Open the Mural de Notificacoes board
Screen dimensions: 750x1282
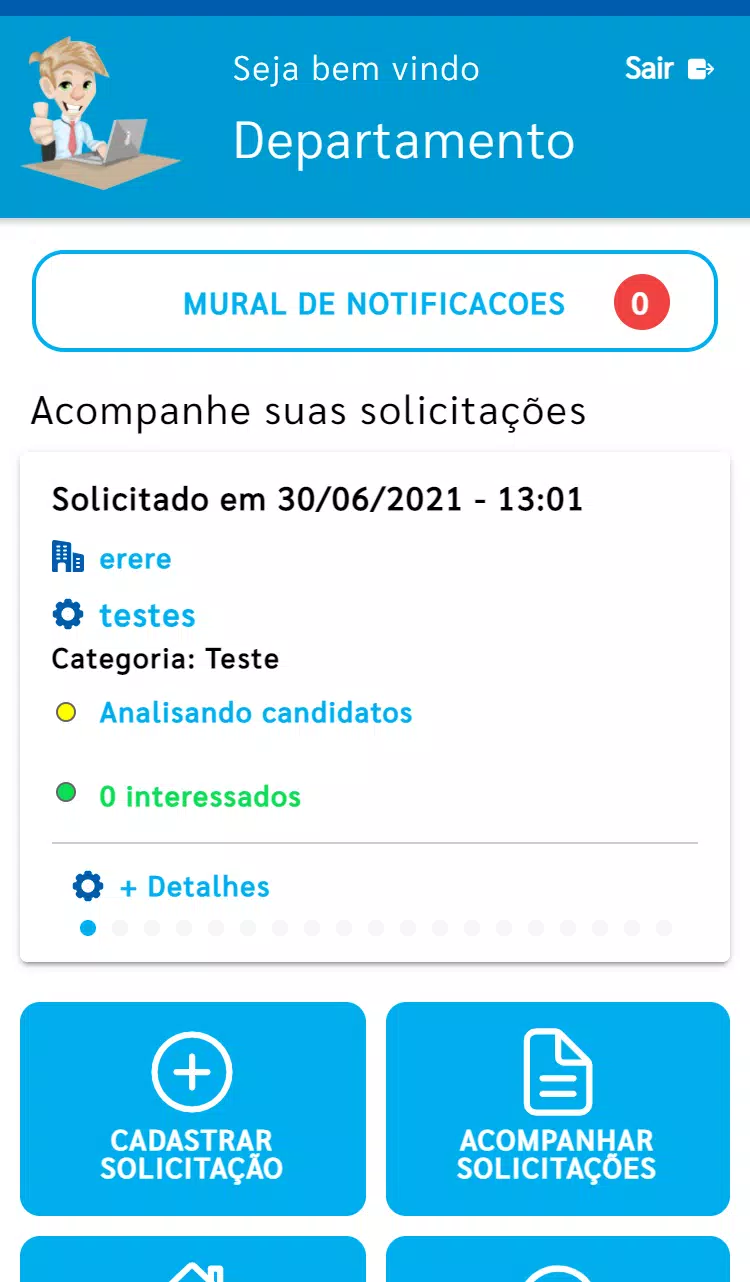click(x=375, y=301)
